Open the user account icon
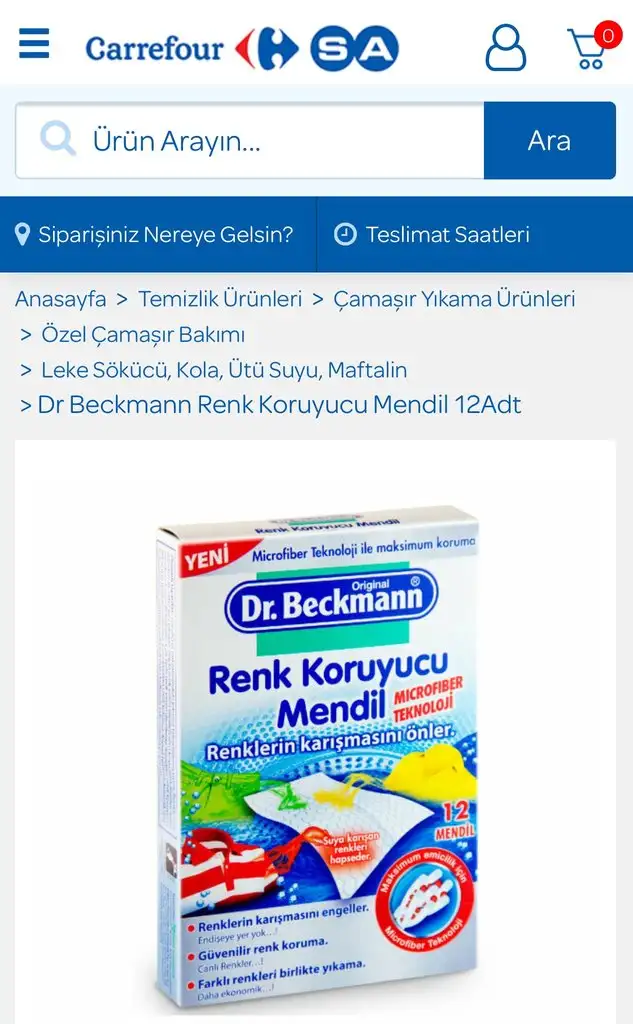The height and width of the screenshot is (1024, 633). (x=505, y=47)
